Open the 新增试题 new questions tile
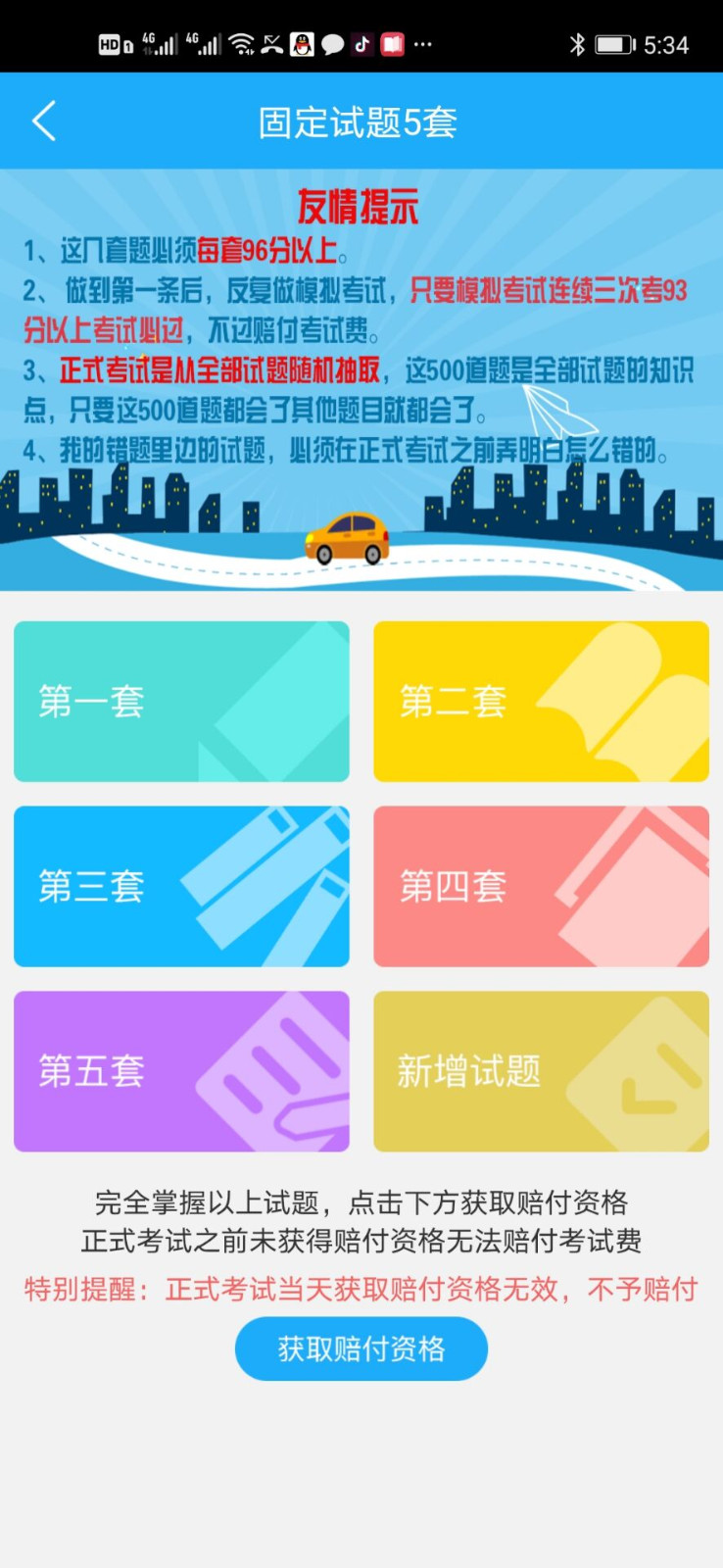The image size is (723, 1568). [x=541, y=1070]
